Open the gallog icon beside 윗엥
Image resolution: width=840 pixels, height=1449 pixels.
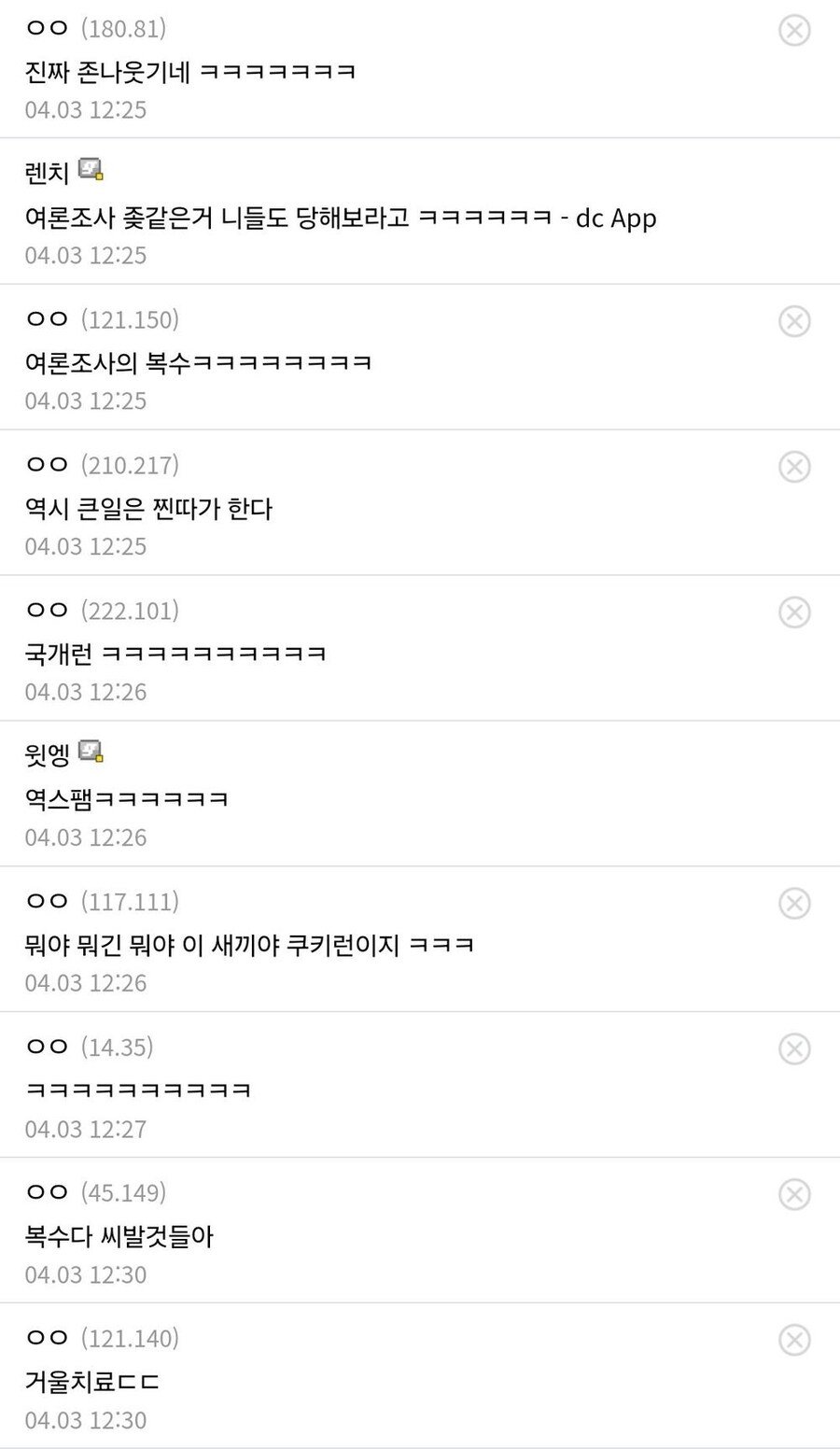pyautogui.click(x=91, y=752)
